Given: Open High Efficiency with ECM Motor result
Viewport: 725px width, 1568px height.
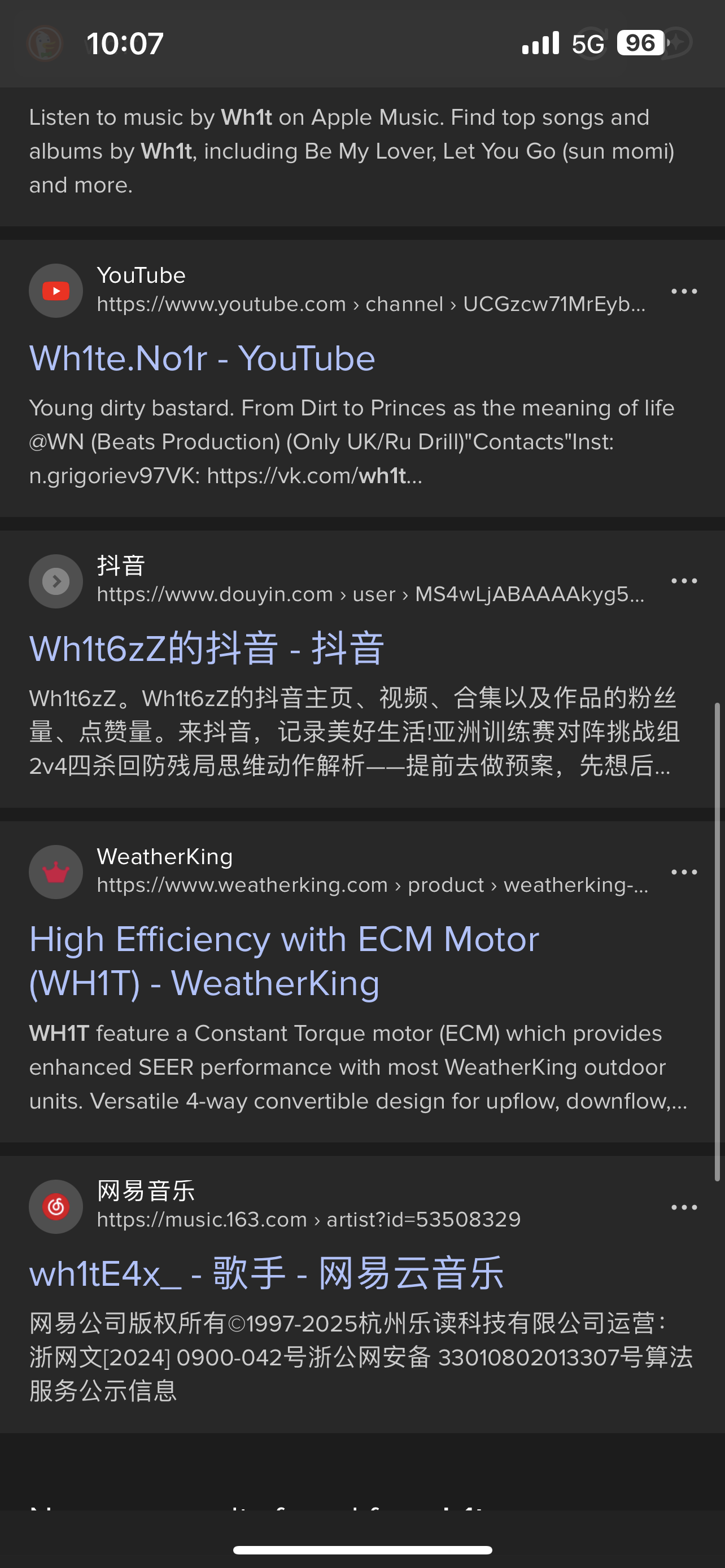Looking at the screenshot, I should pos(284,961).
